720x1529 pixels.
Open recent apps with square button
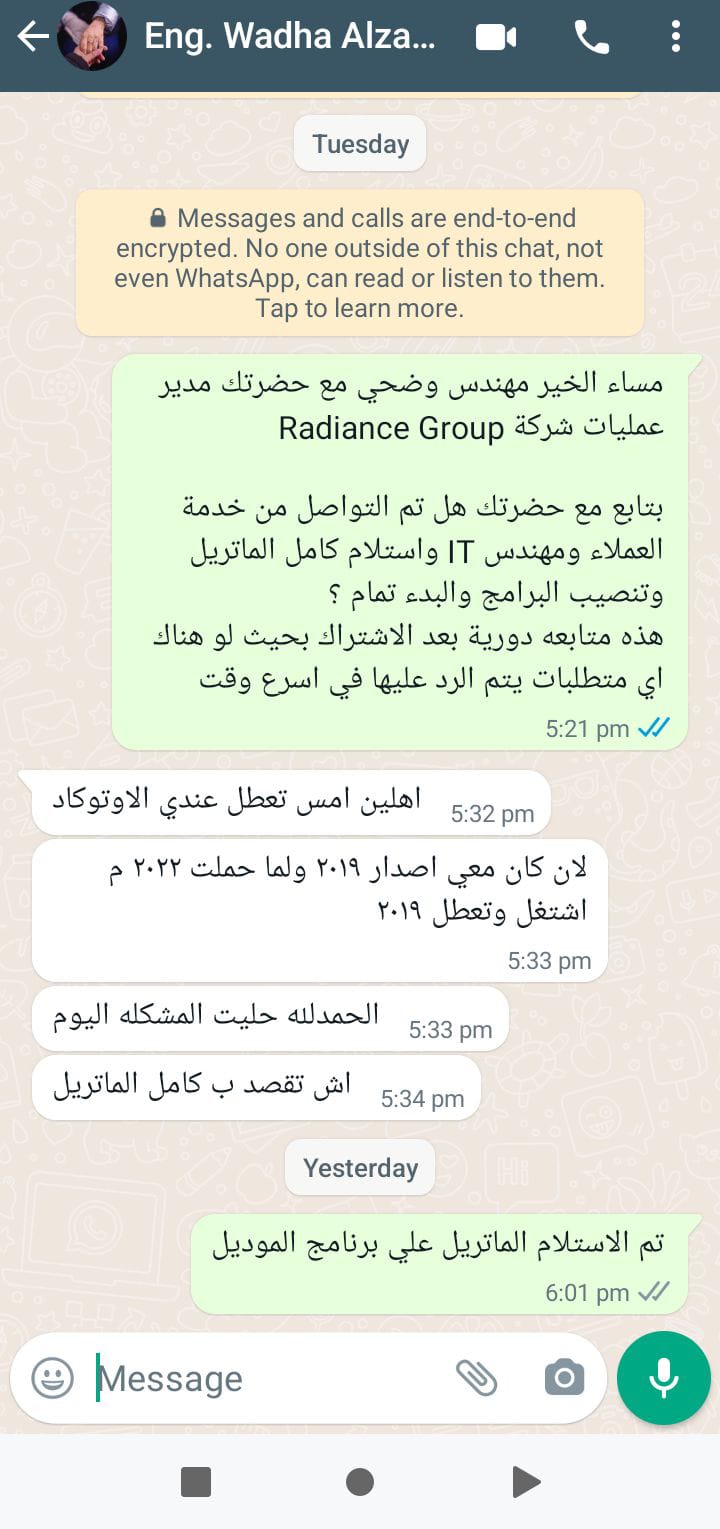point(196,1482)
